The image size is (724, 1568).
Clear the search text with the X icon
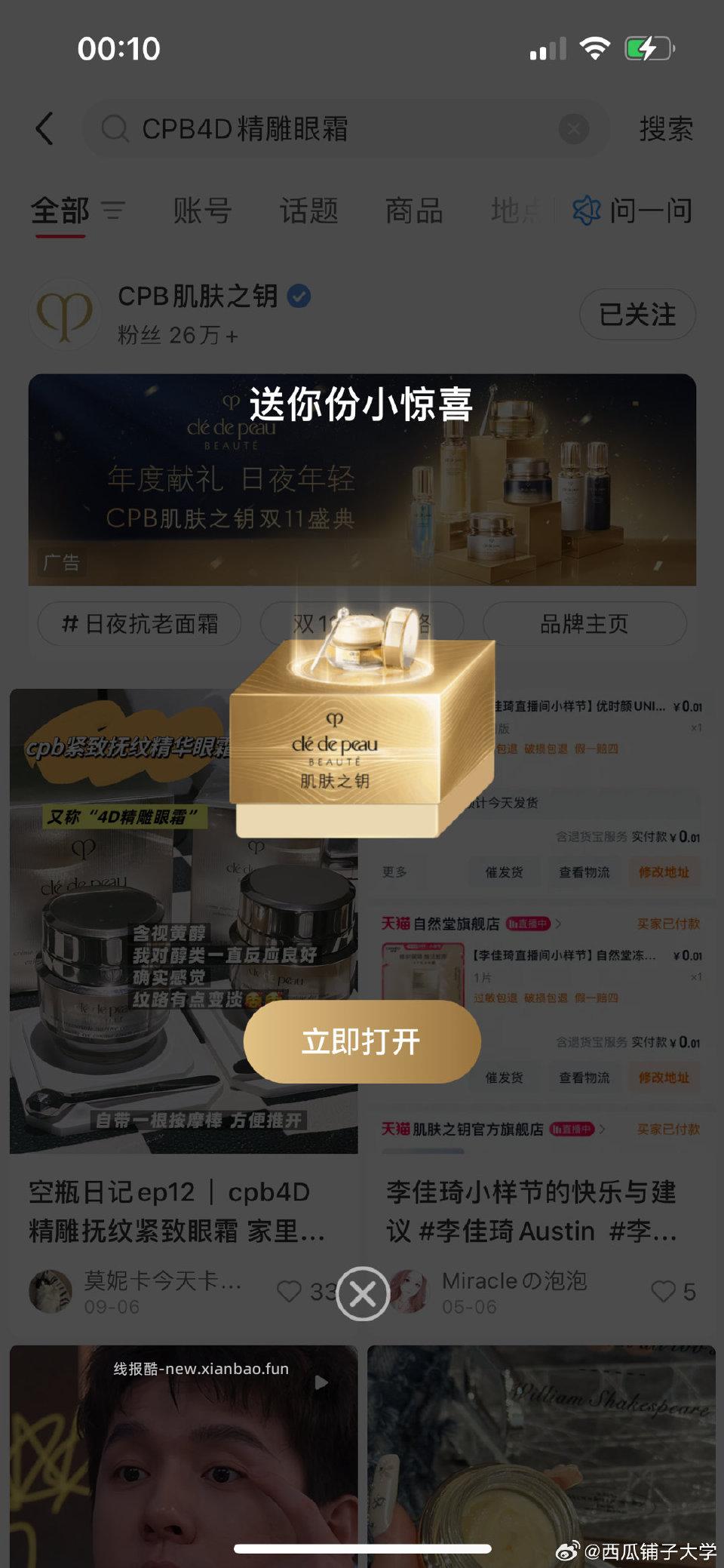pyautogui.click(x=573, y=128)
